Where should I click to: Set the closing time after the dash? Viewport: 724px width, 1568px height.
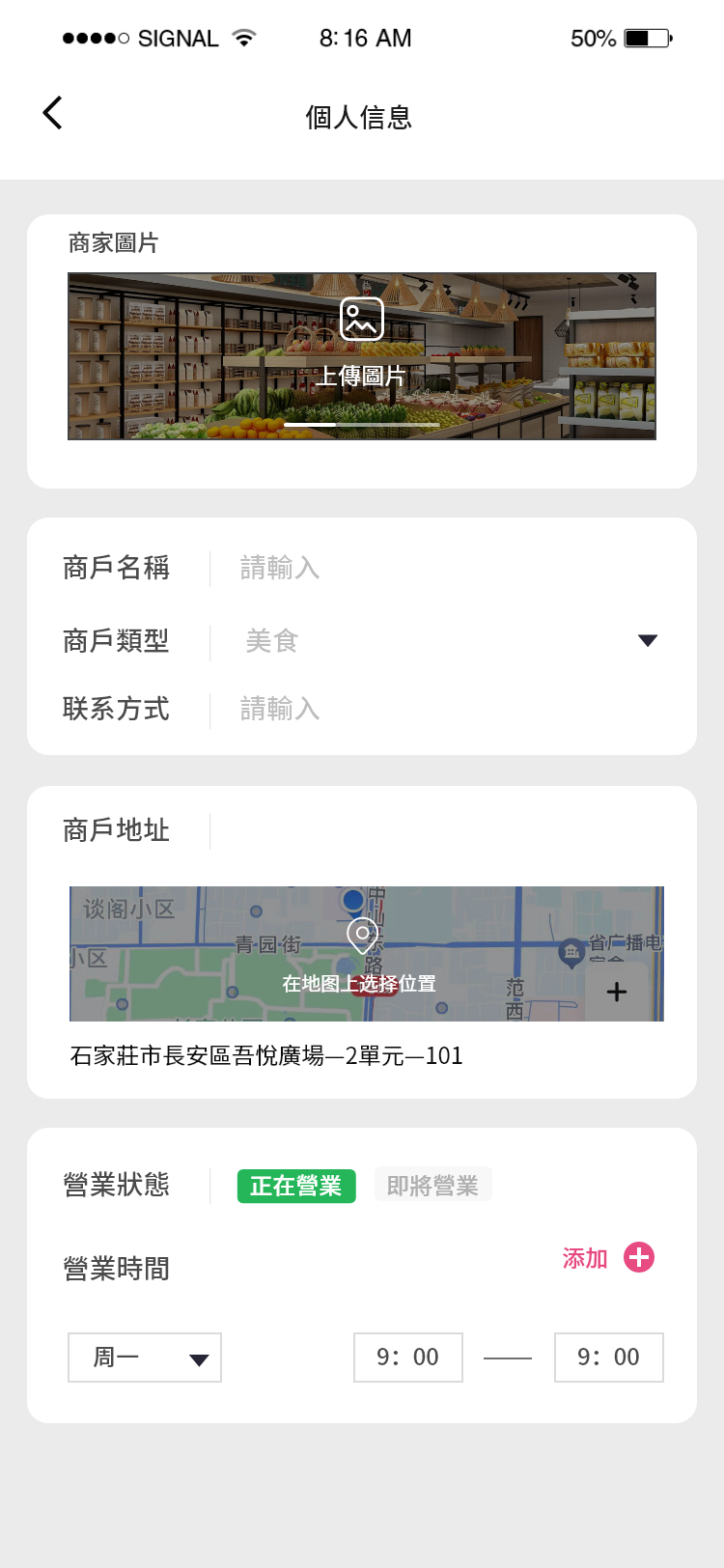coord(608,1358)
